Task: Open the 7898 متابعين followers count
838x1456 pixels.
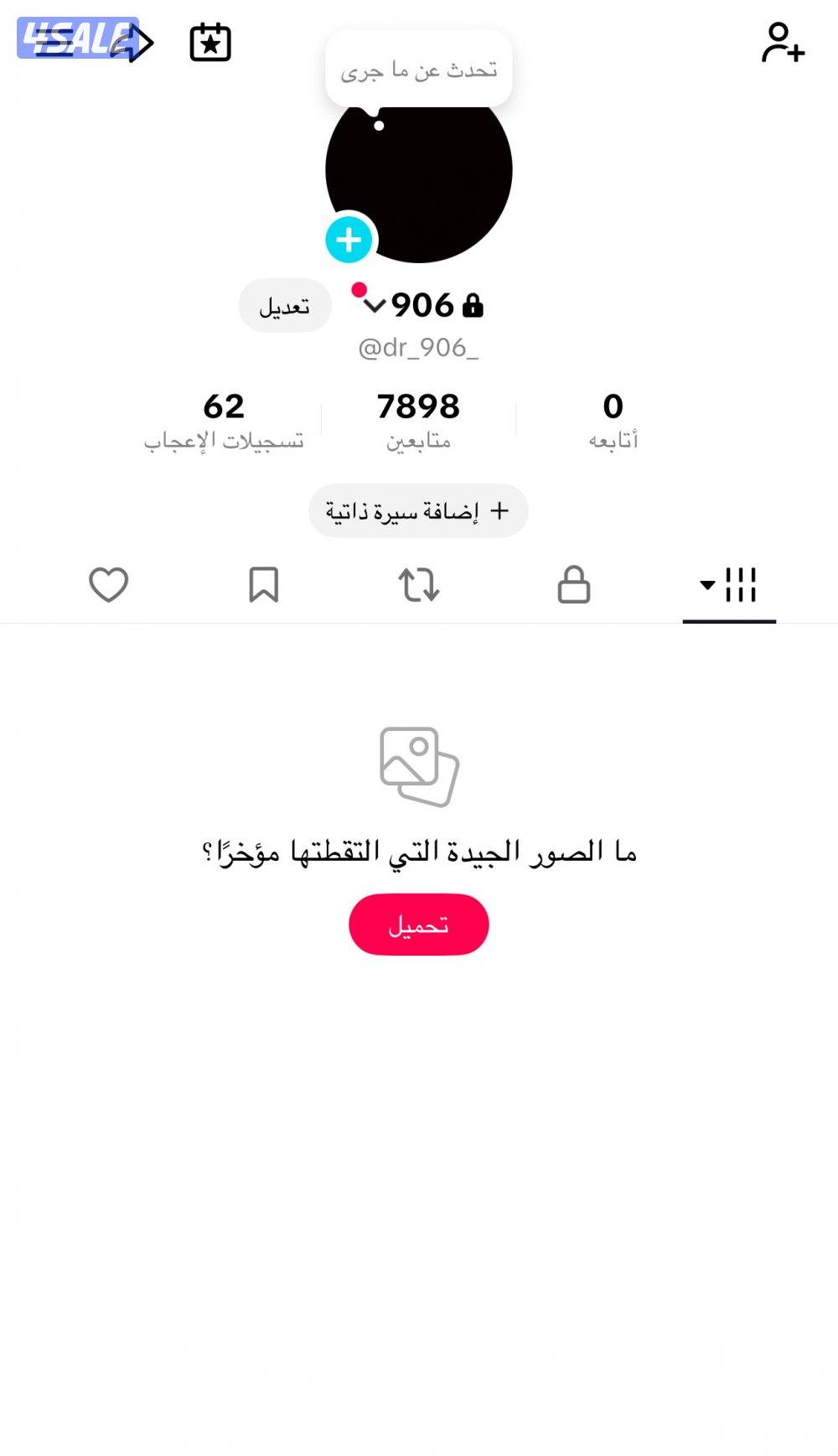Action: click(418, 417)
